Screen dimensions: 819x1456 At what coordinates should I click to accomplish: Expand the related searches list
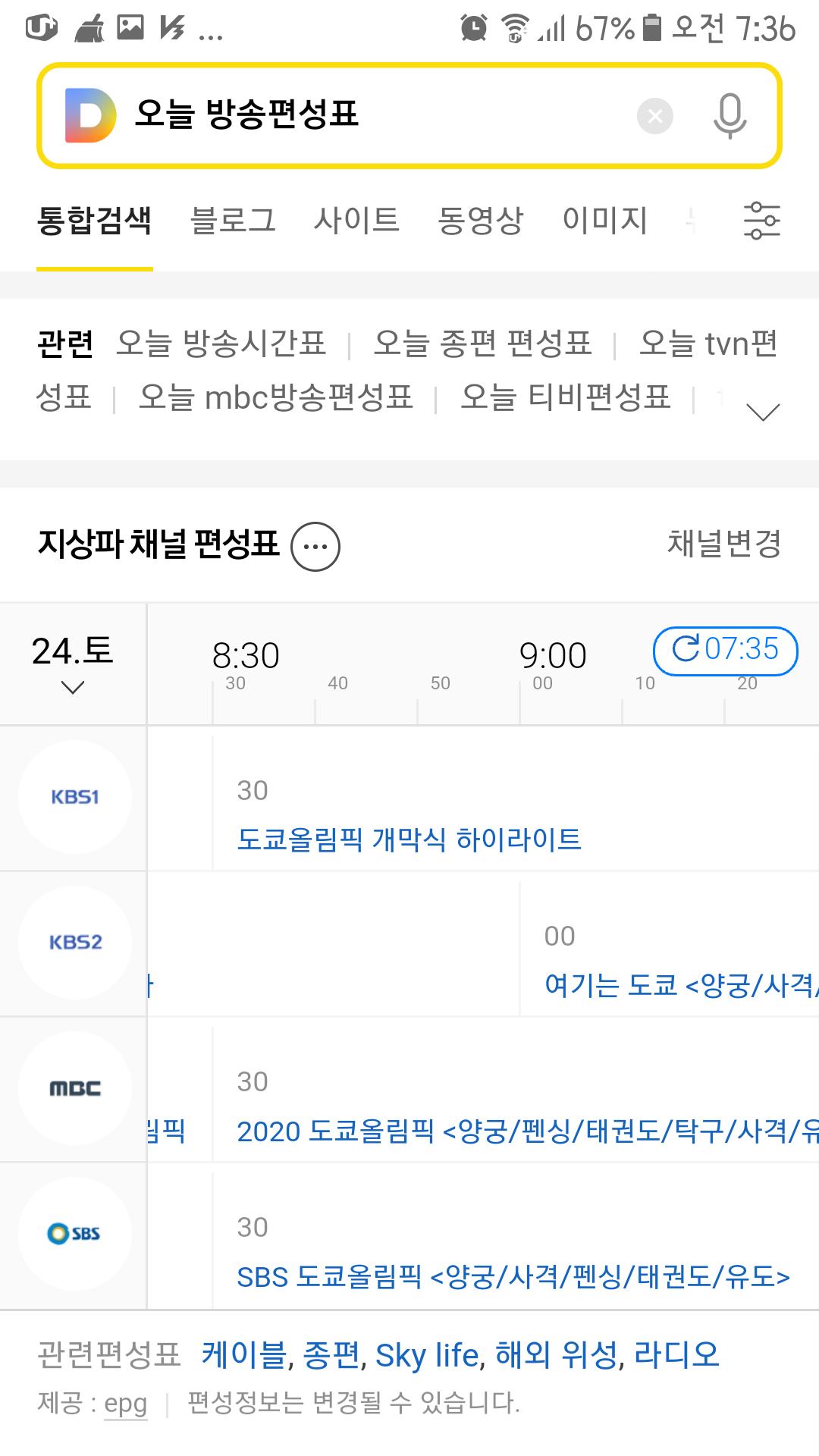(x=763, y=412)
